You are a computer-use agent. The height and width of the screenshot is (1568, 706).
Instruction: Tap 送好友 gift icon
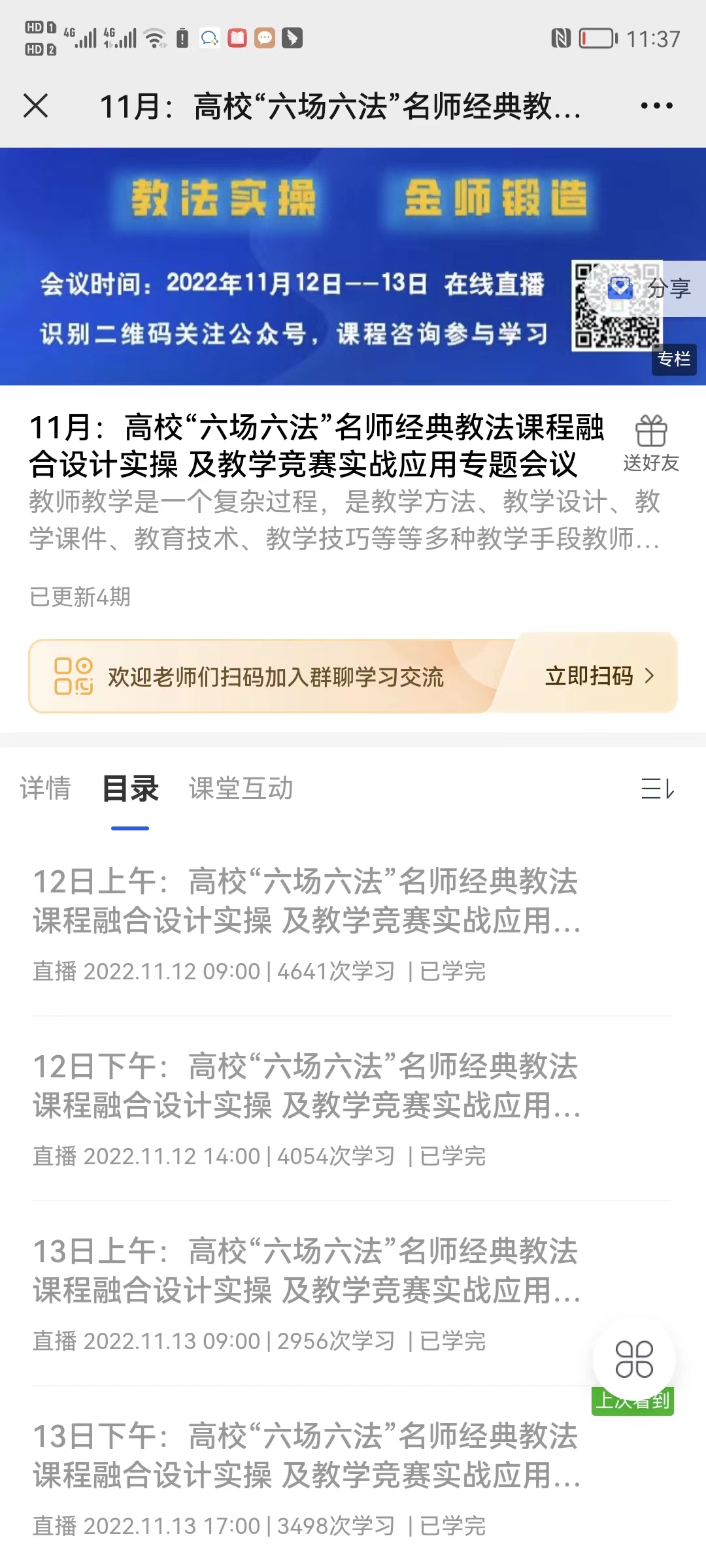pos(650,444)
